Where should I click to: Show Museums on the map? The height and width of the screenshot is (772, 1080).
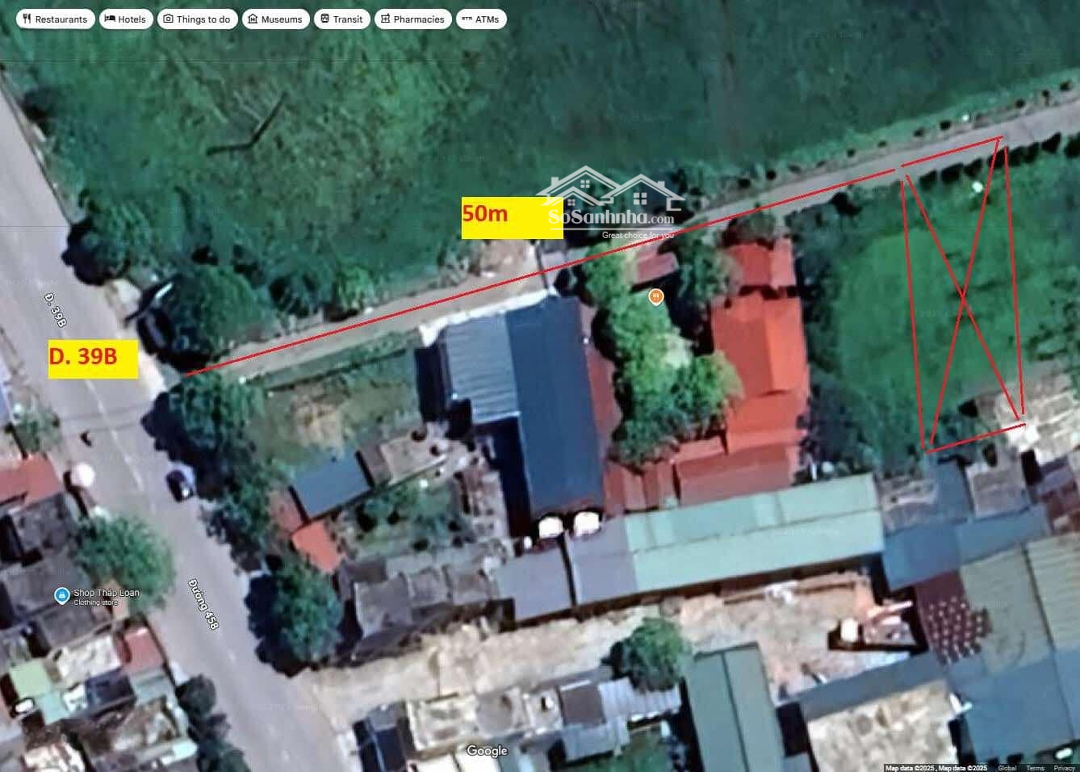pos(275,19)
